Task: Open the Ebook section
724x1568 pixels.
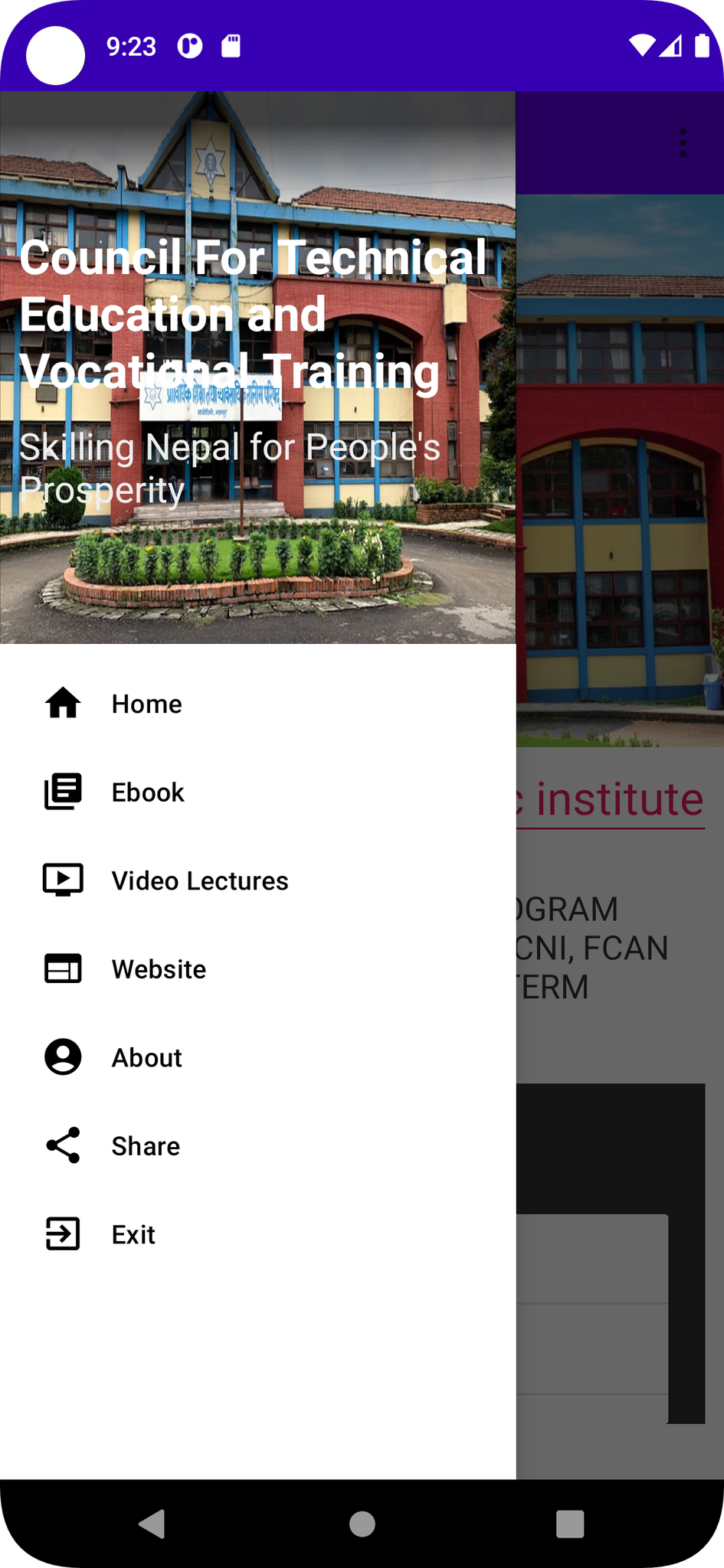Action: [257, 792]
